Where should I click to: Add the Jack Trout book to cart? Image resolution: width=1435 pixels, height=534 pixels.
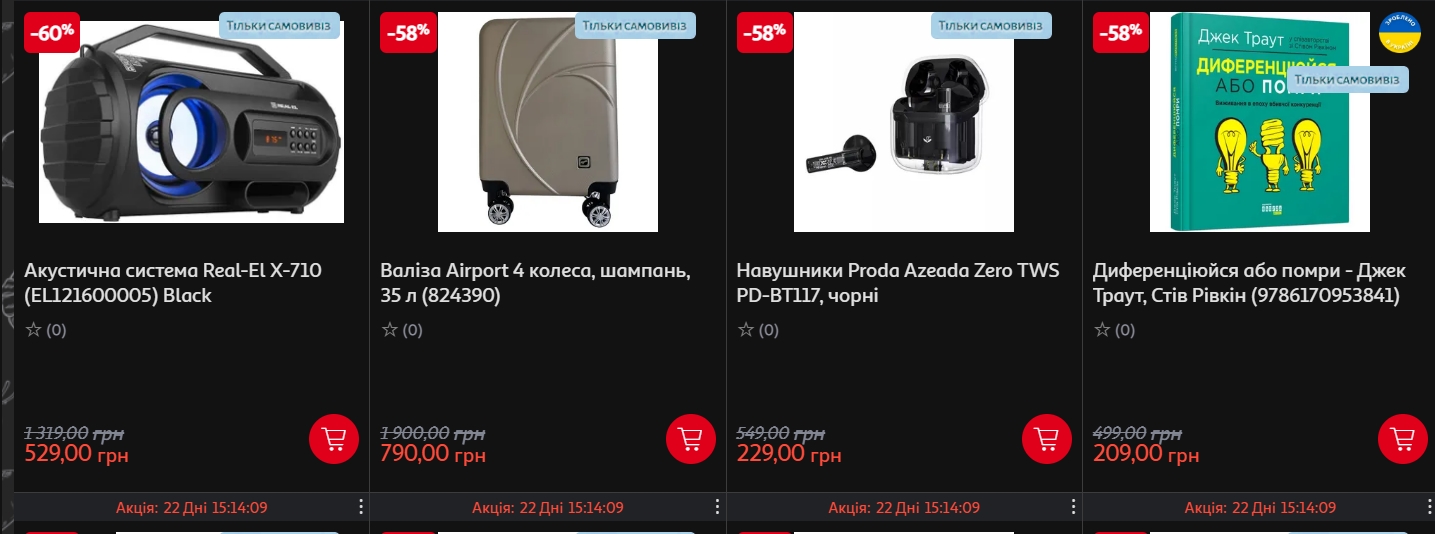(x=1403, y=438)
